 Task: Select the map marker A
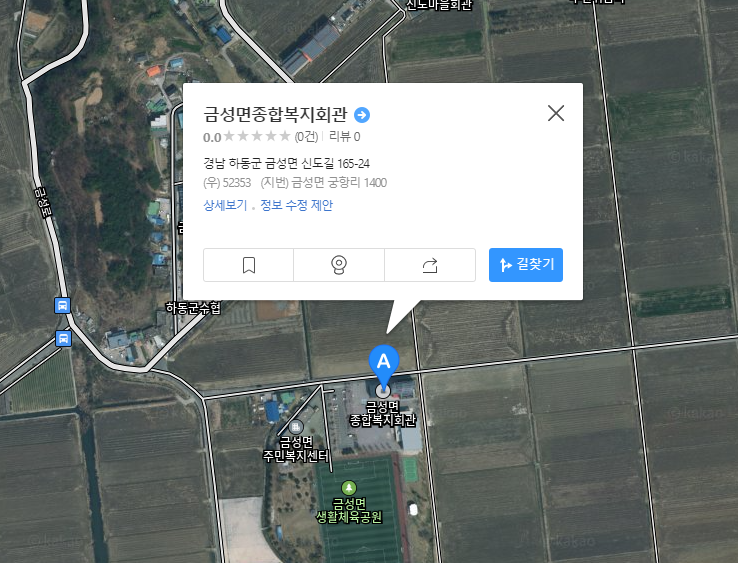tap(384, 362)
